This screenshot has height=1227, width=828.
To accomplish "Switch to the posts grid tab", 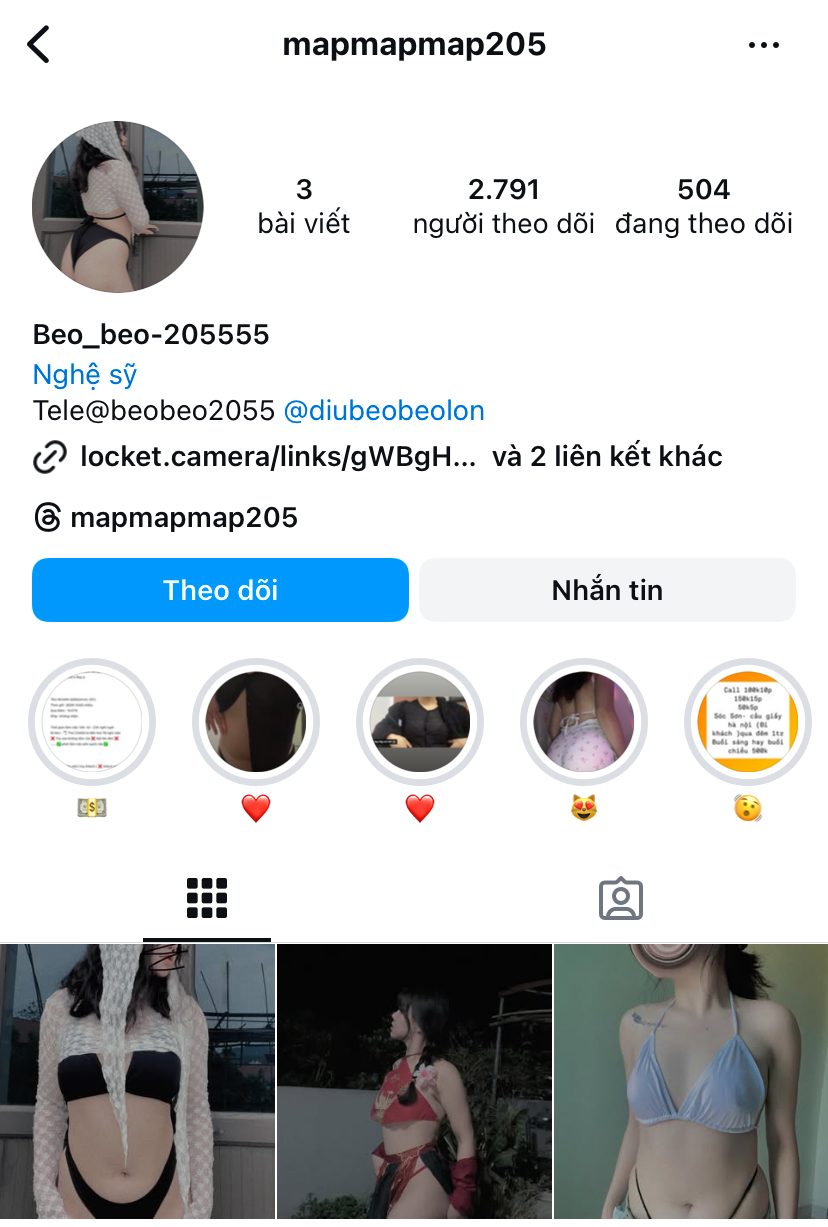I will pos(207,898).
